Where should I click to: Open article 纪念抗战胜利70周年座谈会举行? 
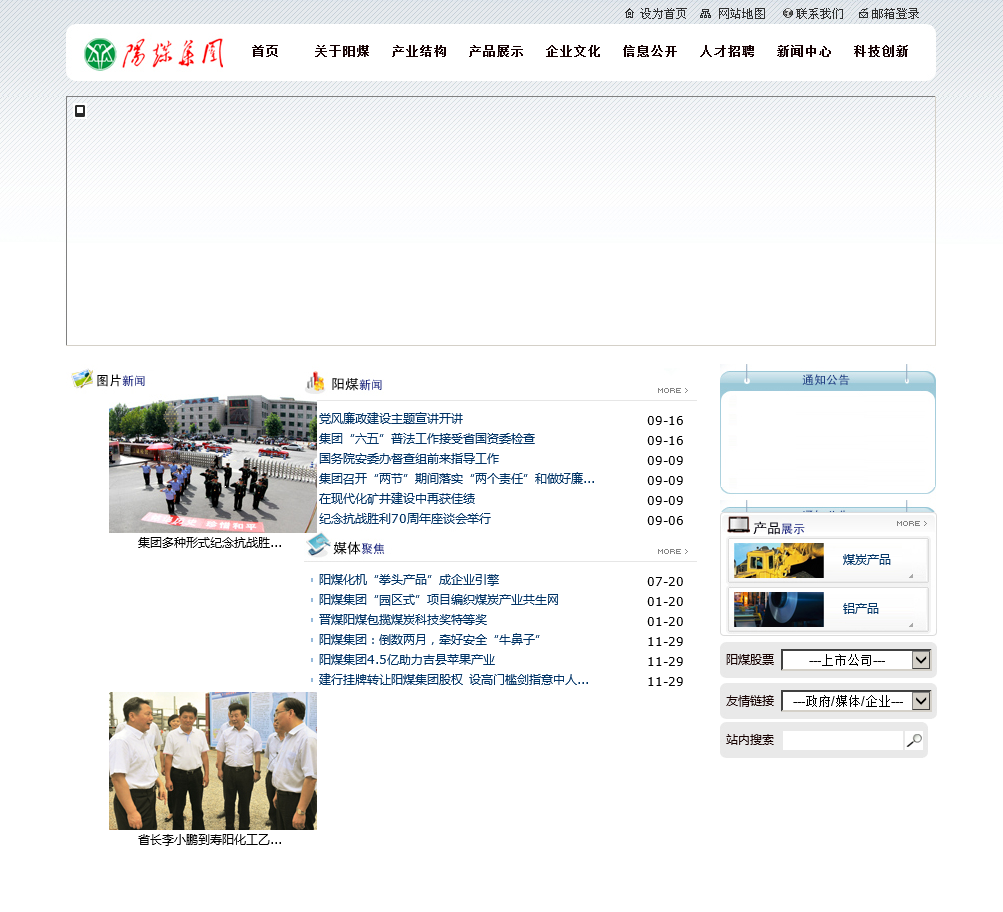pos(405,519)
